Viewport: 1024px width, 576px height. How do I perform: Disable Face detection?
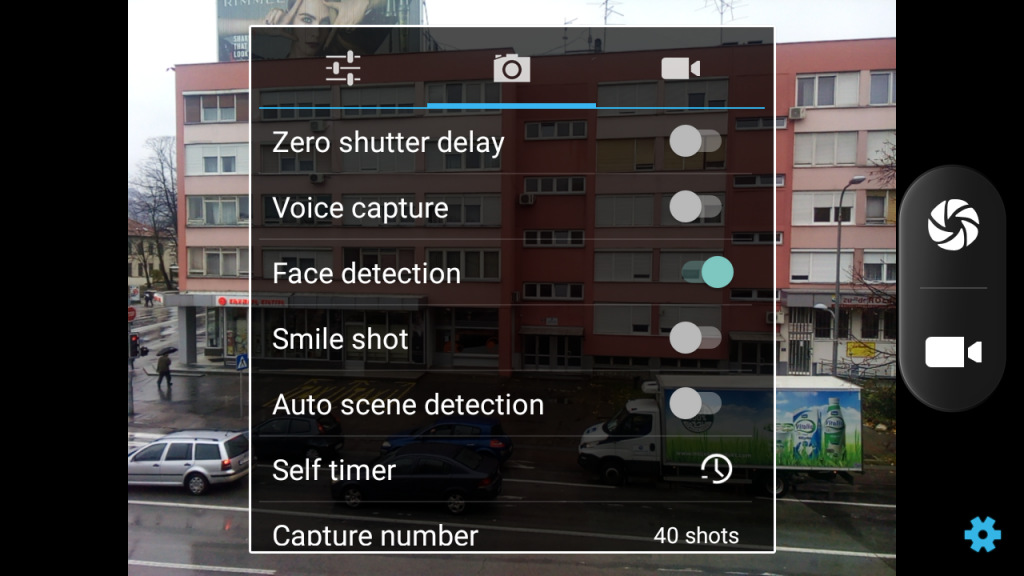pos(707,272)
